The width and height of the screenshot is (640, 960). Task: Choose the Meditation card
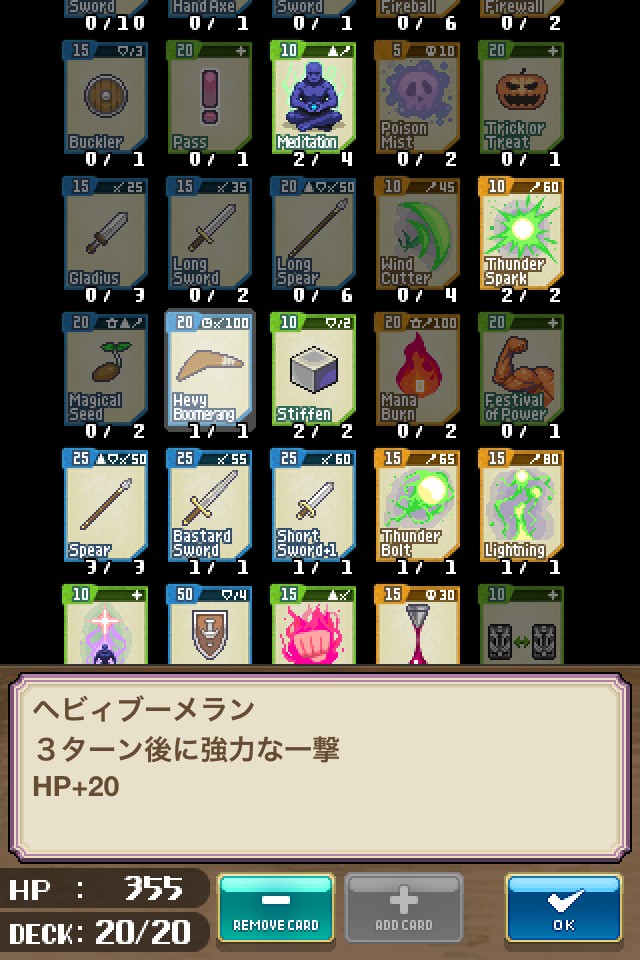(314, 98)
